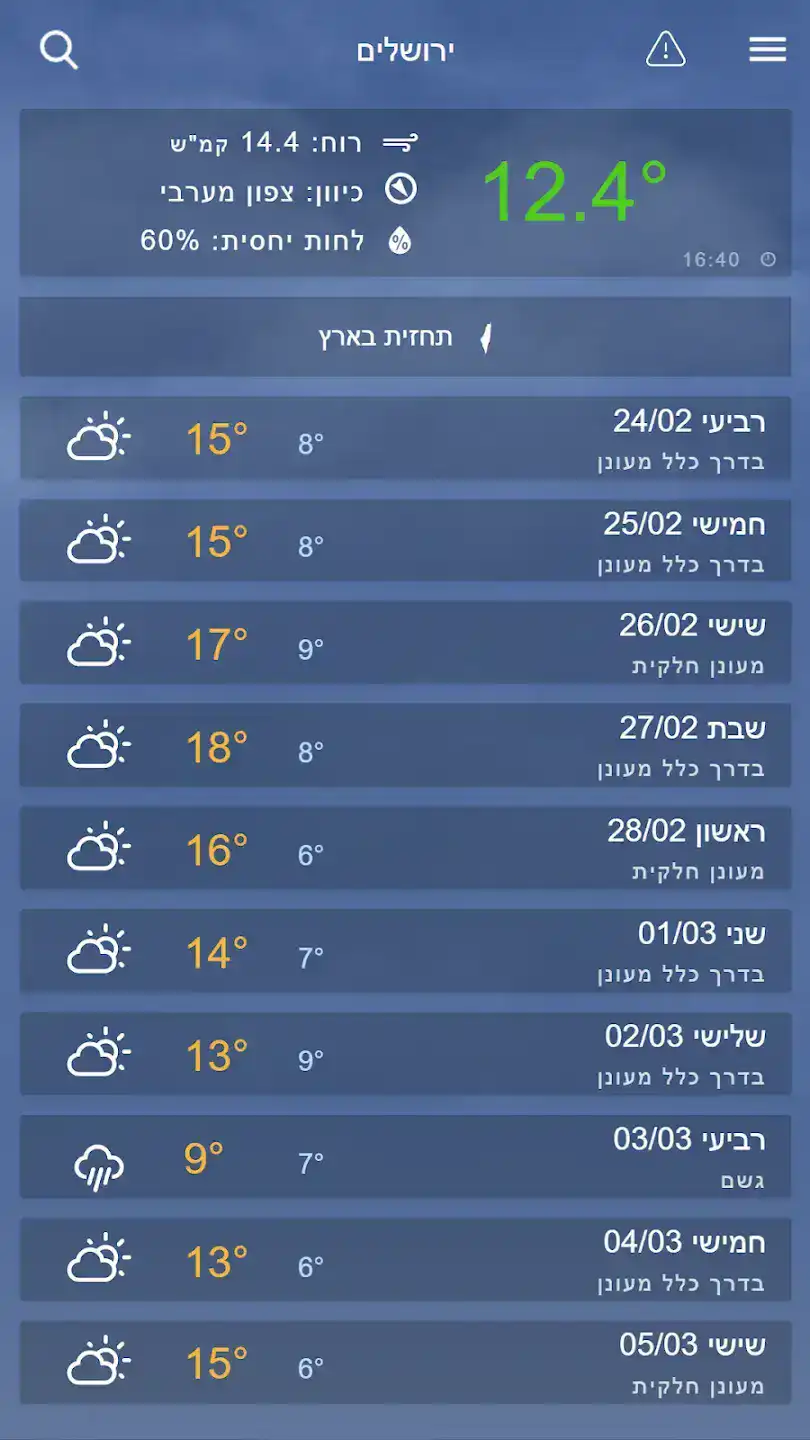Open the rainy forecast for רביעי 03/03

tap(405, 1158)
